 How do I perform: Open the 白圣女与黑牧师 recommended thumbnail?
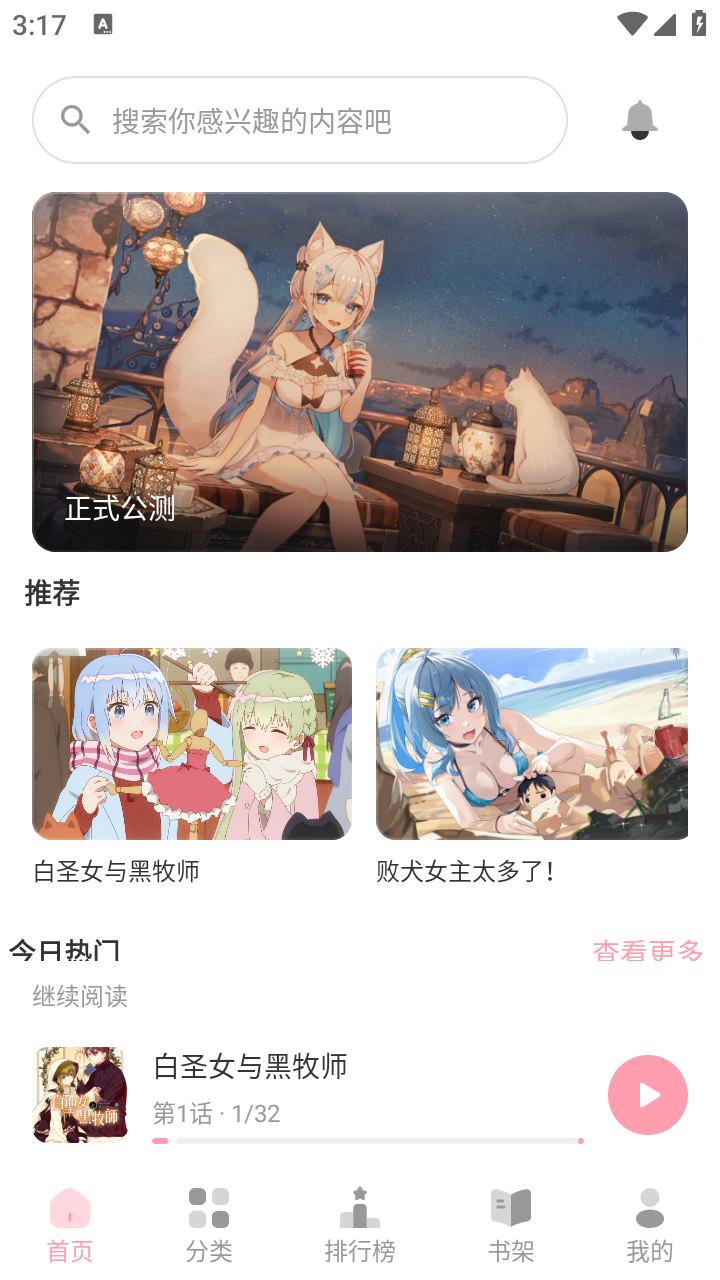tap(192, 743)
